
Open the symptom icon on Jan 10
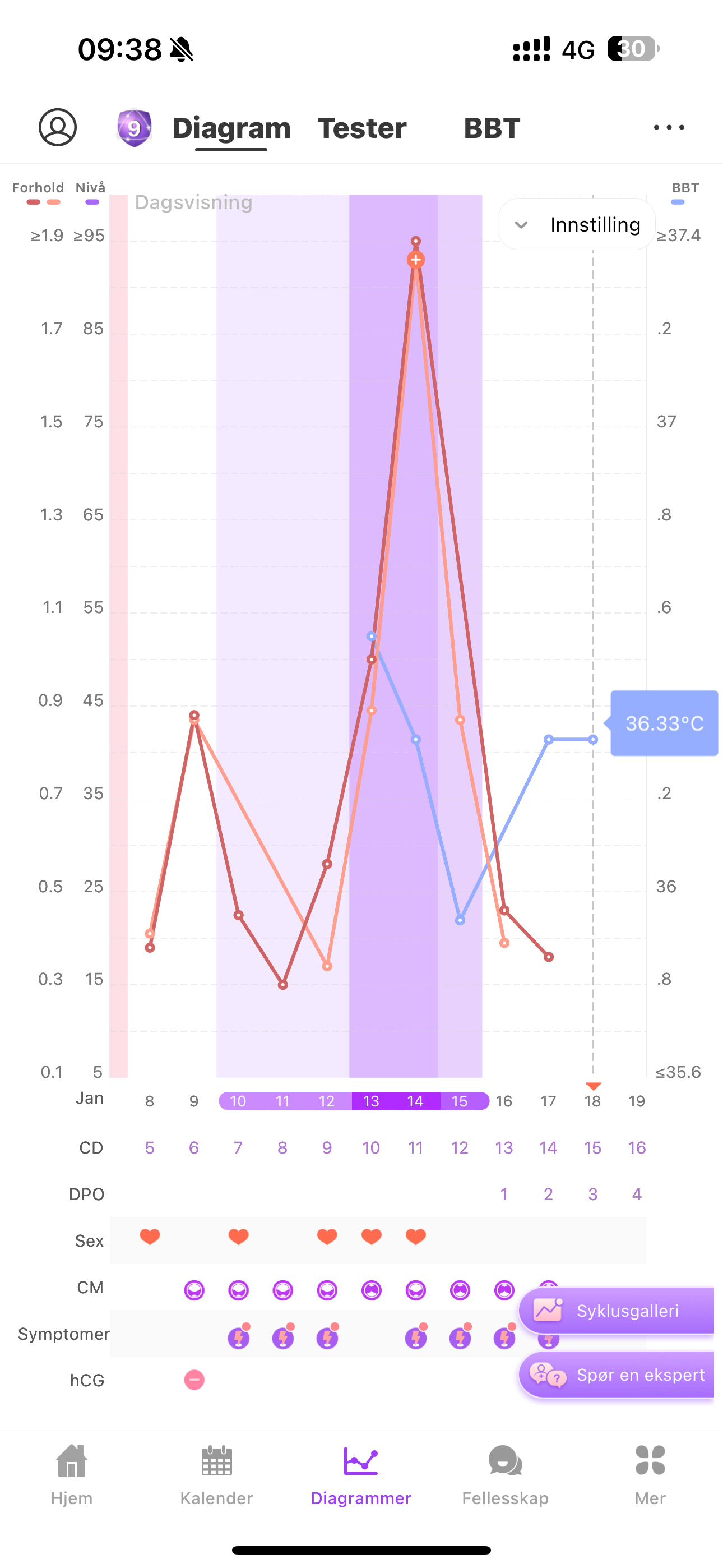pyautogui.click(x=239, y=1338)
